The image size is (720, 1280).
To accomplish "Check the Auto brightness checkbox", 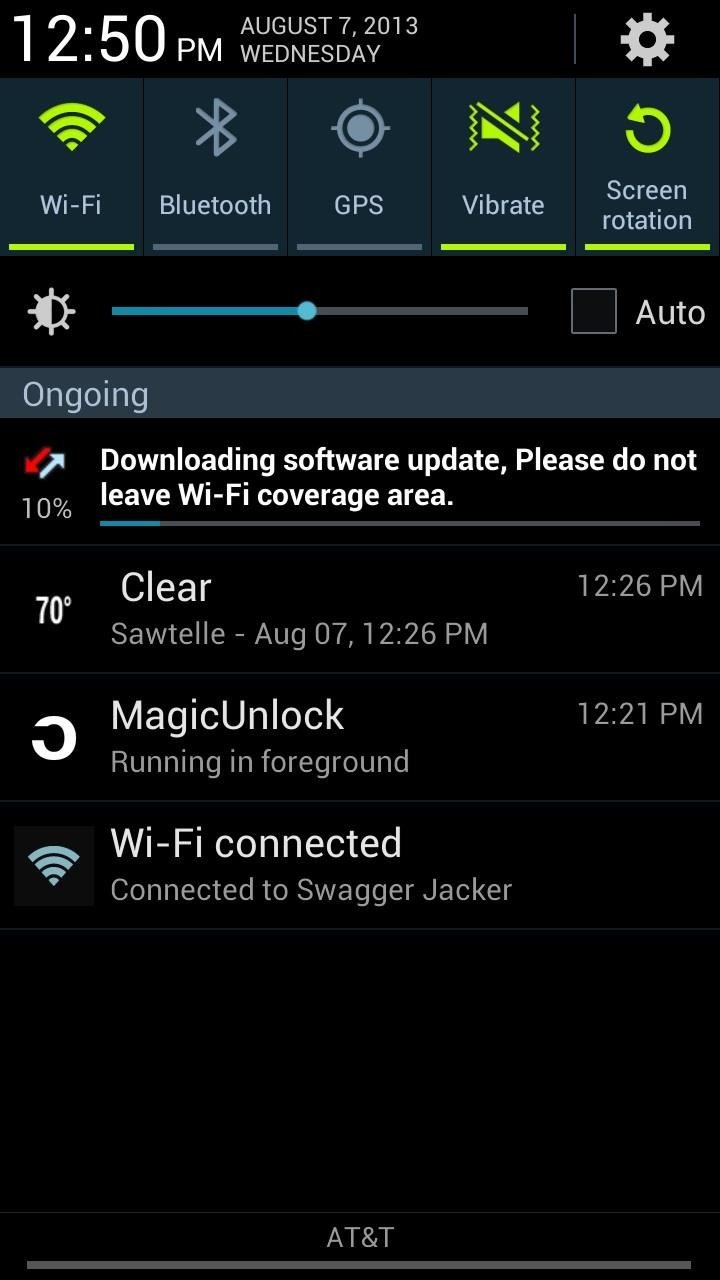I will pyautogui.click(x=593, y=311).
